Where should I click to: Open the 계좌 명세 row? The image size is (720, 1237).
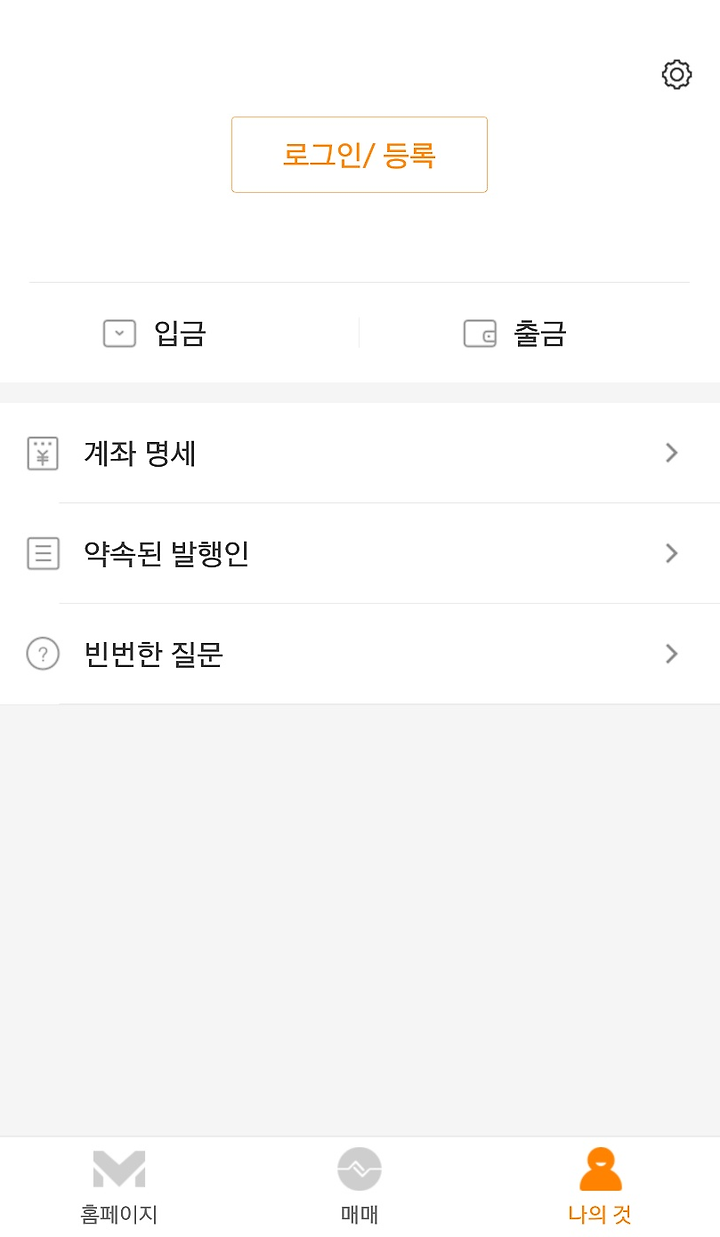(360, 453)
